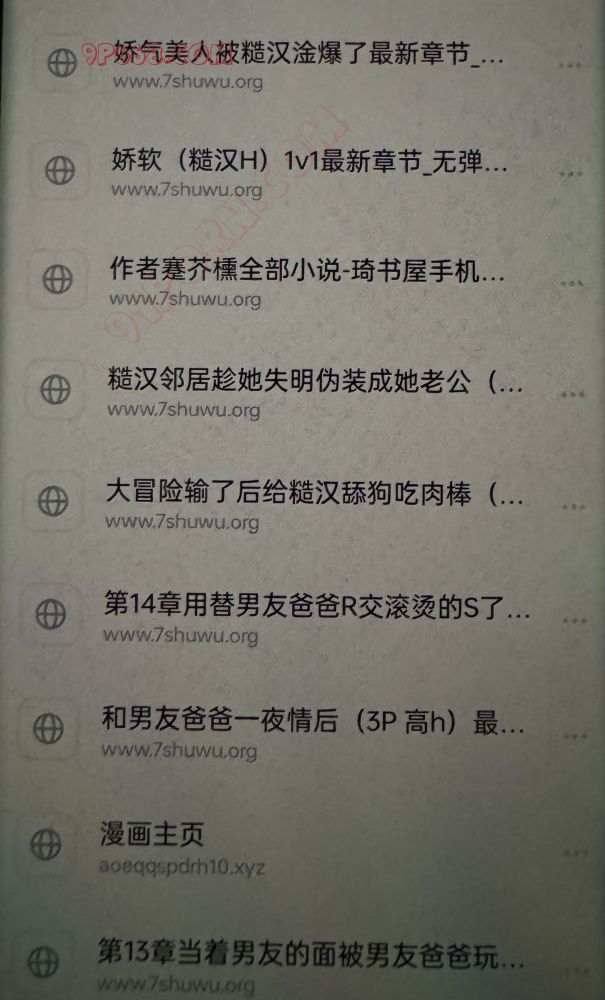Open the 作者塞芥櫄全部小说 entry
The width and height of the screenshot is (605, 1000).
pos(307,272)
